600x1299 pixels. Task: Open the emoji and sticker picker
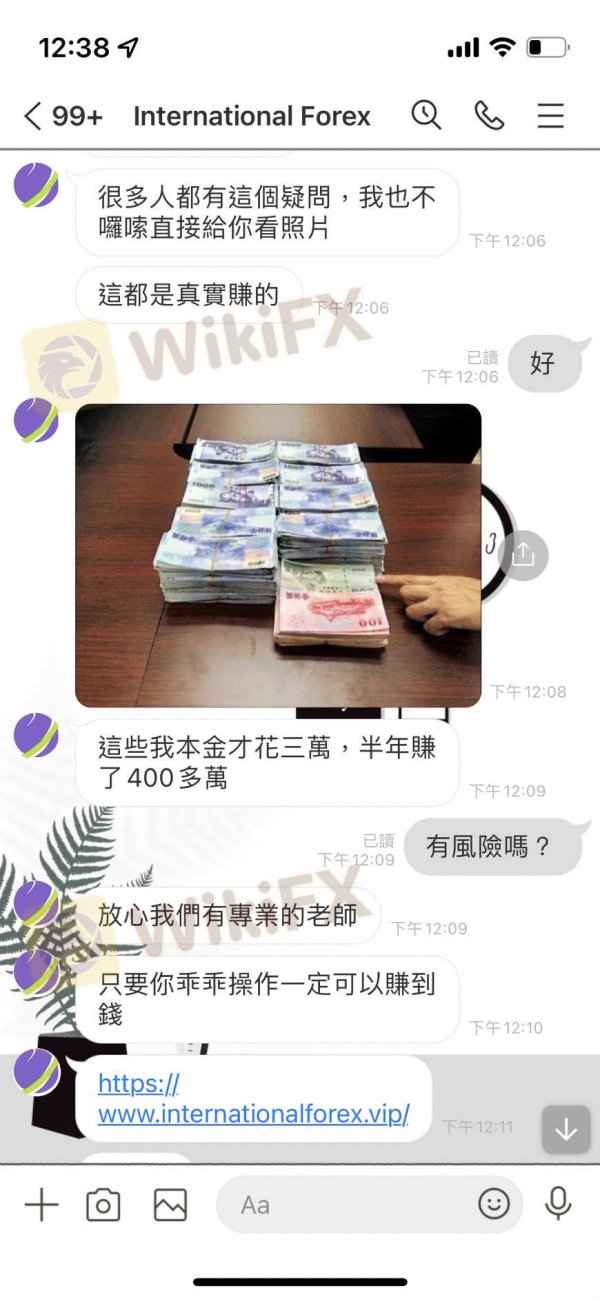pyautogui.click(x=494, y=1204)
